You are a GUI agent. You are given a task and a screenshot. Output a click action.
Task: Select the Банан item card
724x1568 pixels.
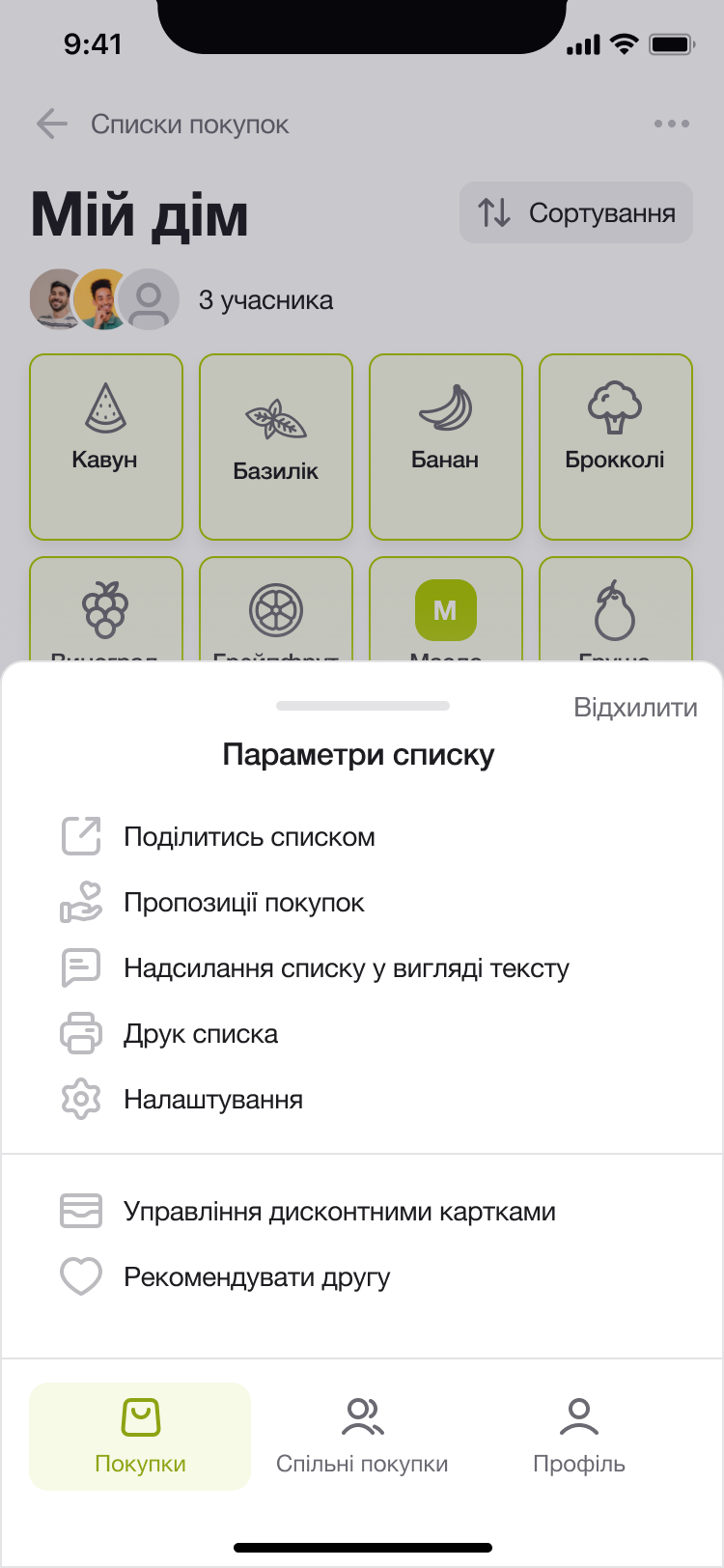[x=446, y=447]
